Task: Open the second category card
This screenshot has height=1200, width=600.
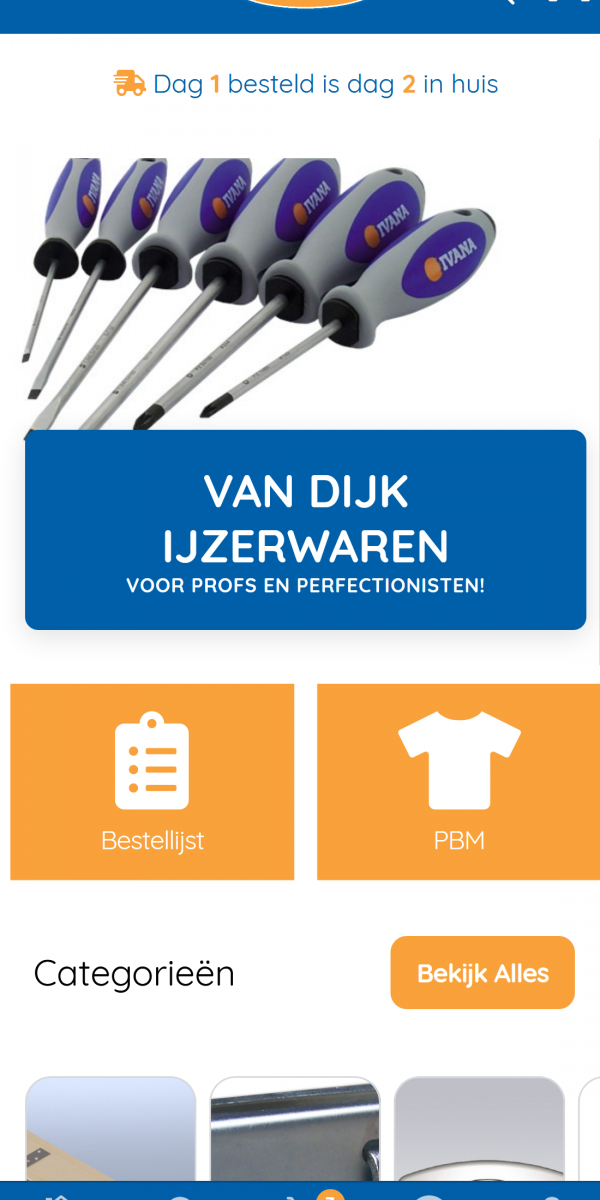Action: pyautogui.click(x=295, y=1129)
